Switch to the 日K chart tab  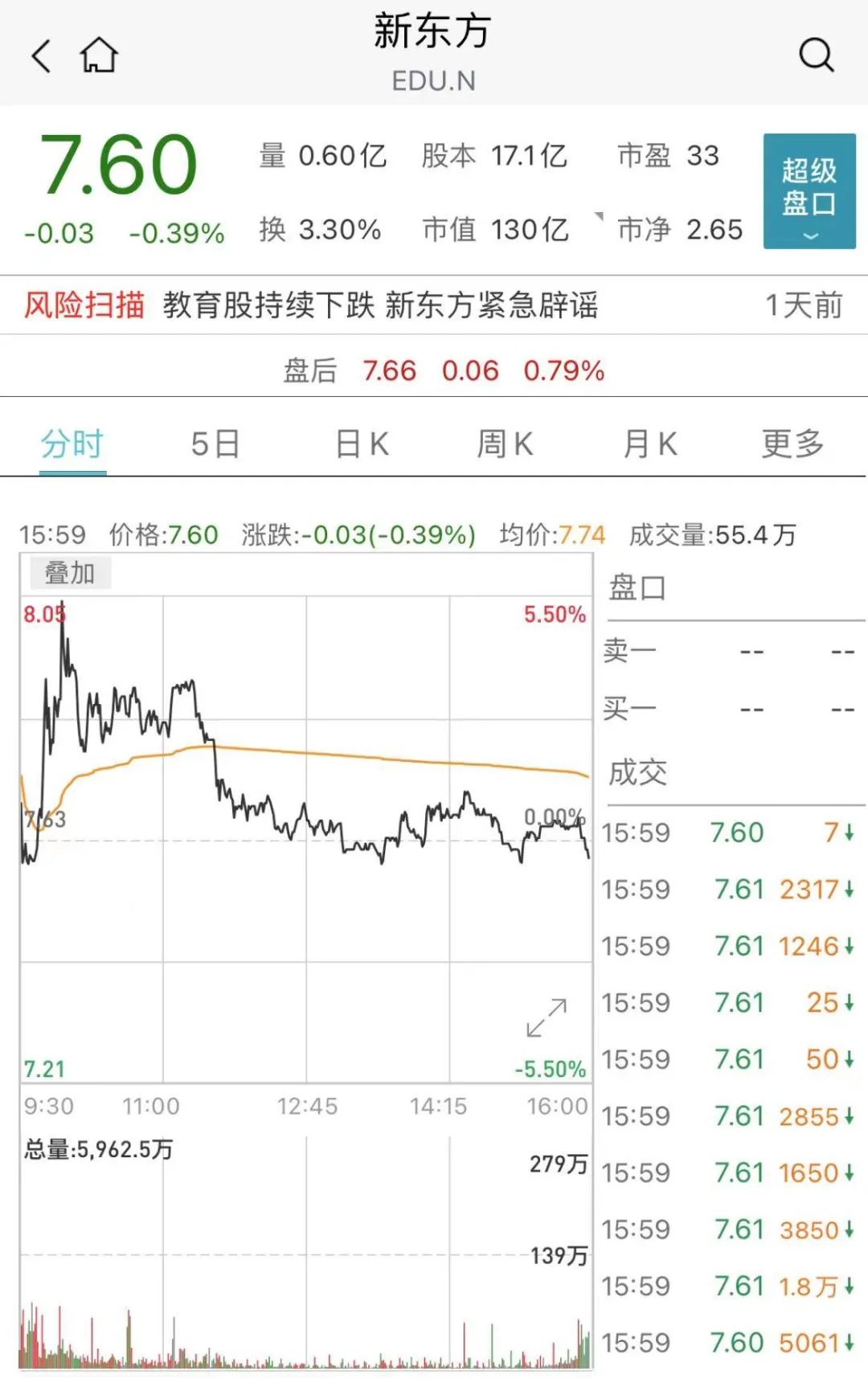[362, 444]
